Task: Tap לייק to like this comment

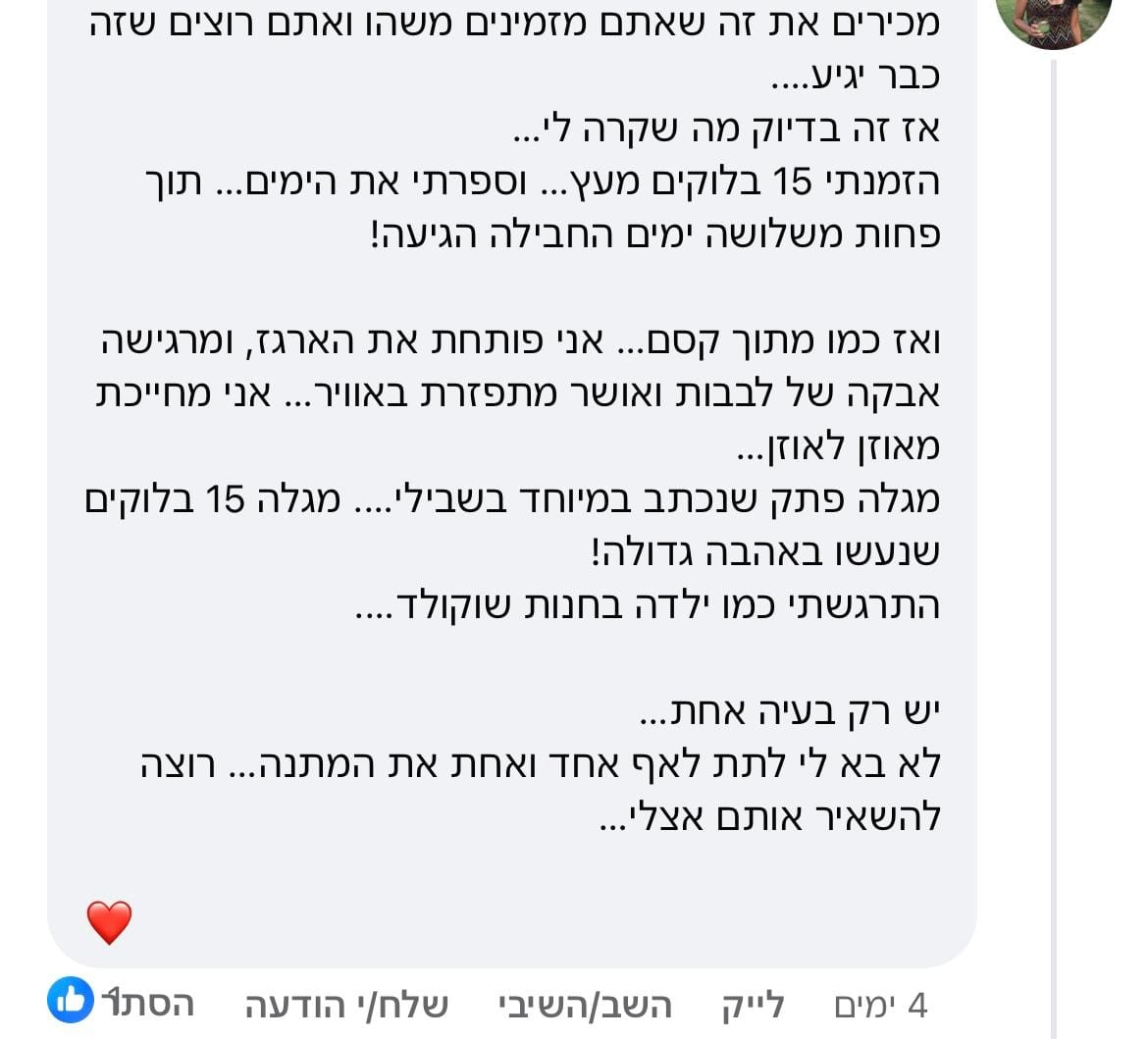Action: pyautogui.click(x=753, y=1005)
